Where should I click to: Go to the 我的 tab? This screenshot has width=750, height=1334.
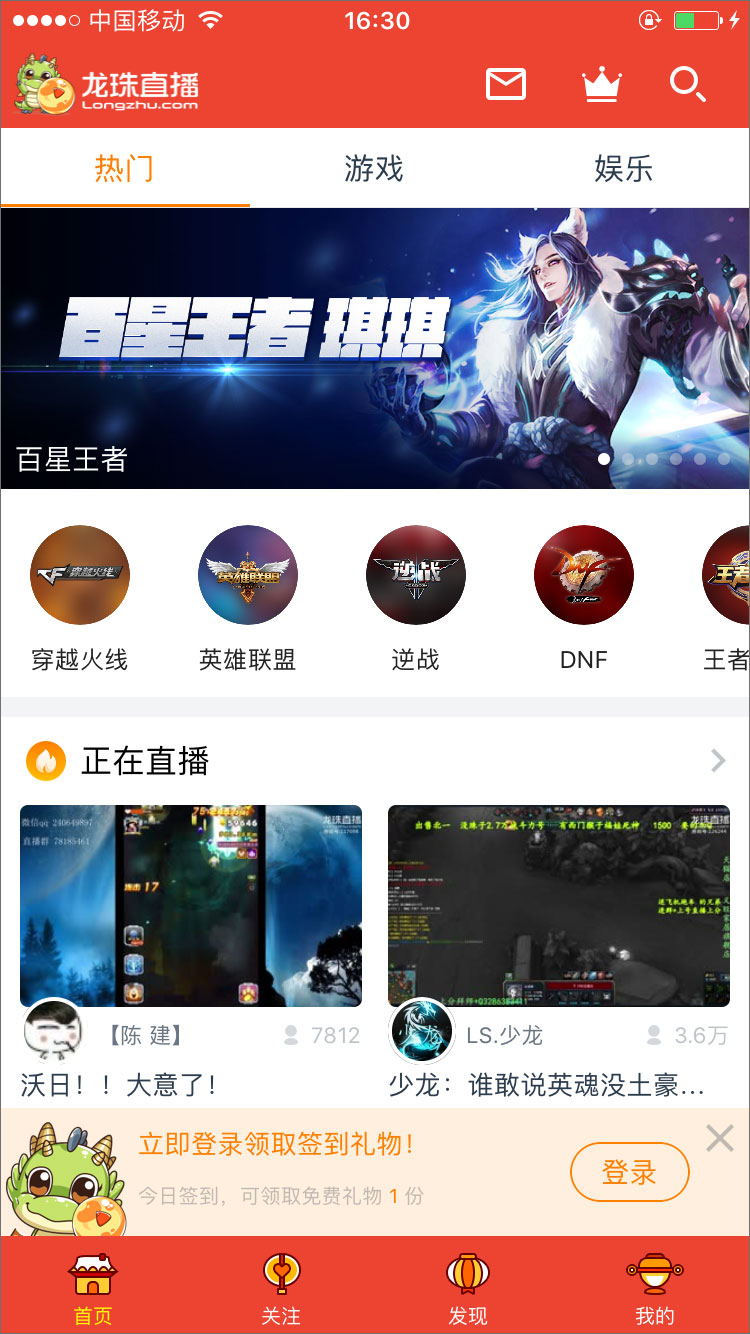point(655,1290)
